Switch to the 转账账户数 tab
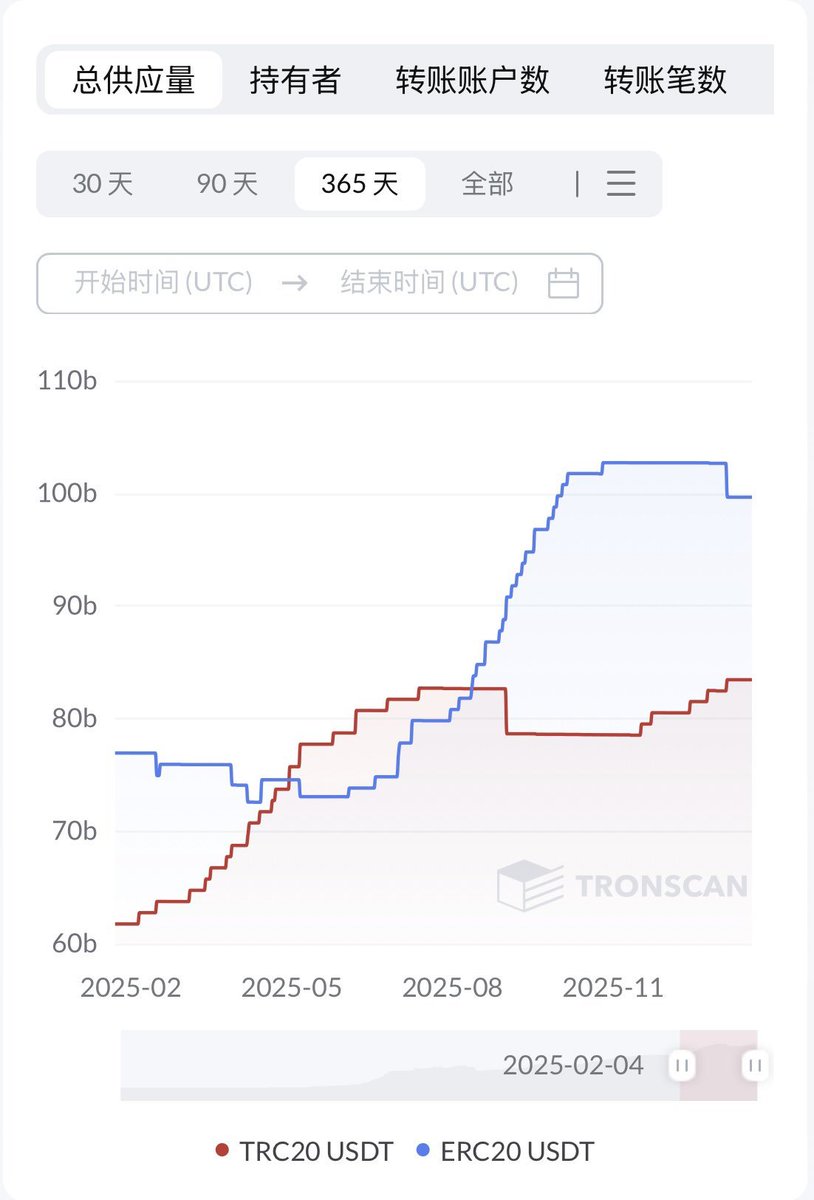The image size is (814, 1200). tap(473, 80)
